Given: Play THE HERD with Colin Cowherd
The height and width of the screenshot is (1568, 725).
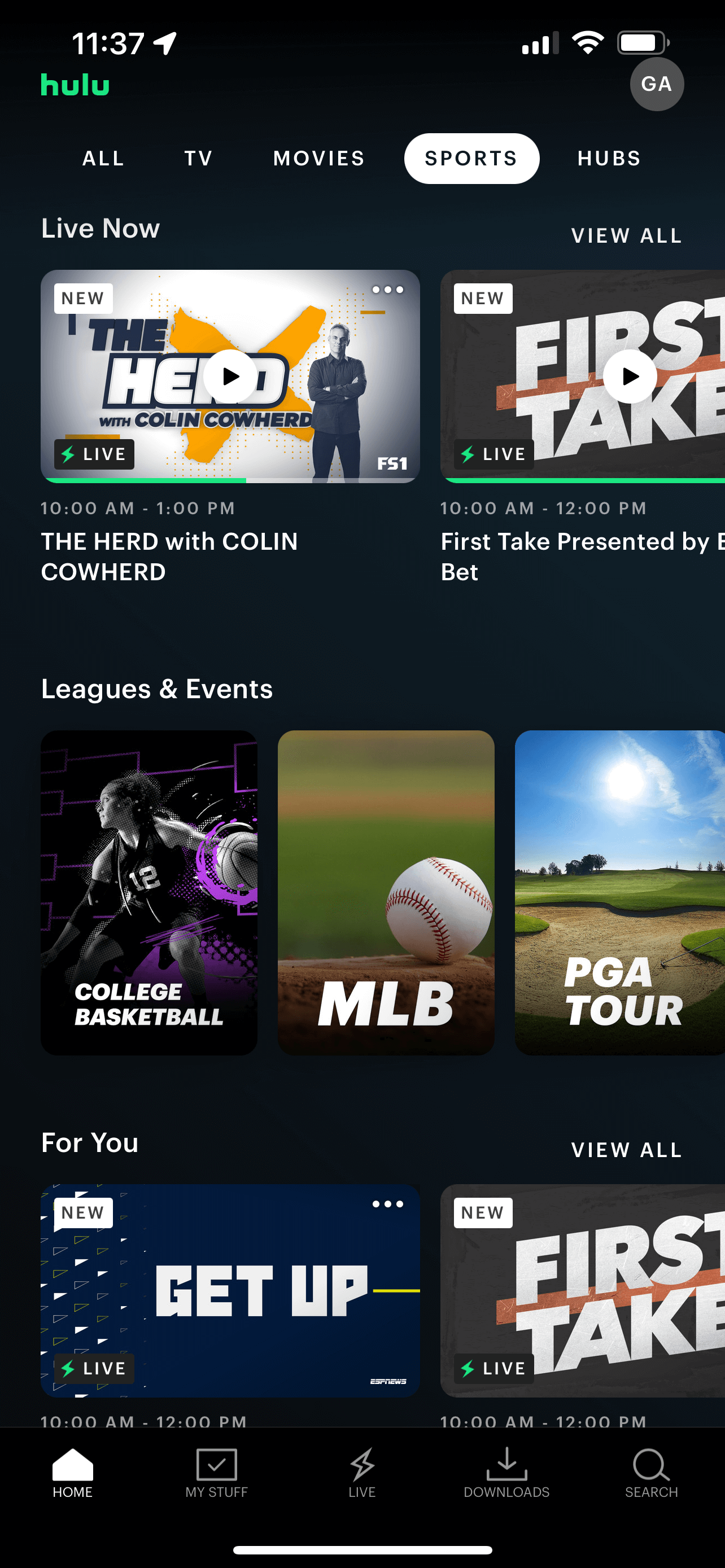Looking at the screenshot, I should [229, 376].
